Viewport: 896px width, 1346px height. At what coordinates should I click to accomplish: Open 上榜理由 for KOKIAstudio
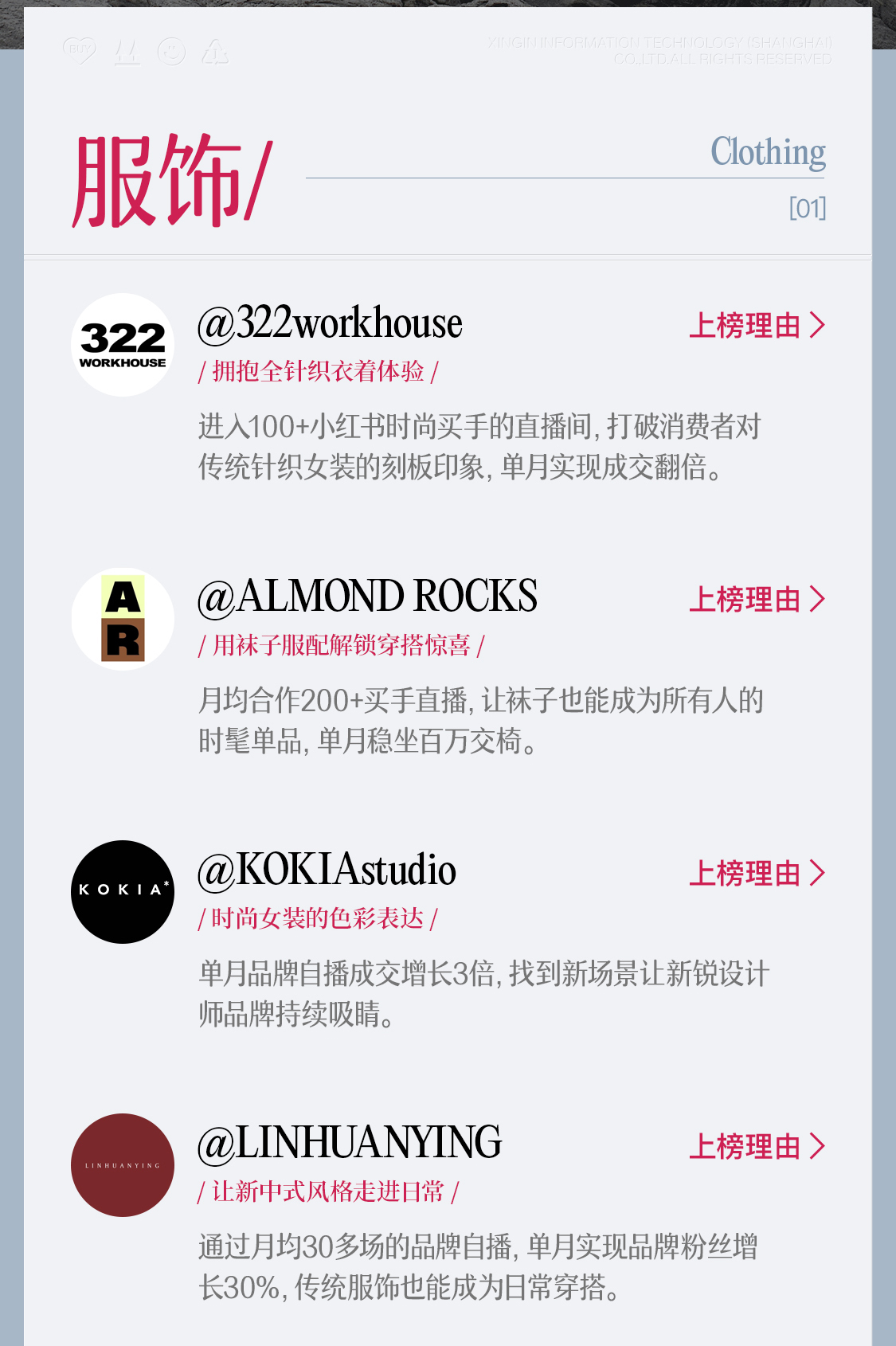click(757, 873)
